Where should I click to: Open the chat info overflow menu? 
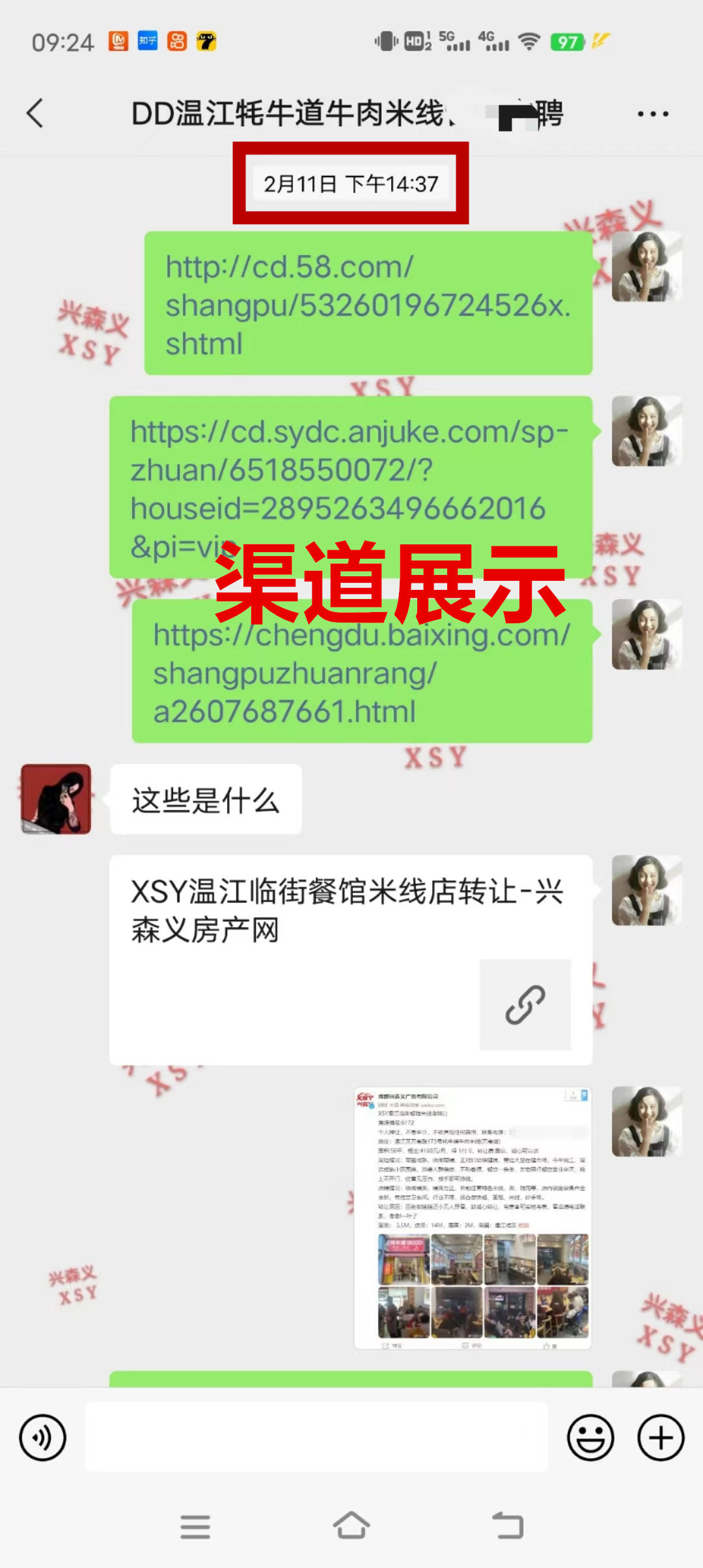point(653,114)
